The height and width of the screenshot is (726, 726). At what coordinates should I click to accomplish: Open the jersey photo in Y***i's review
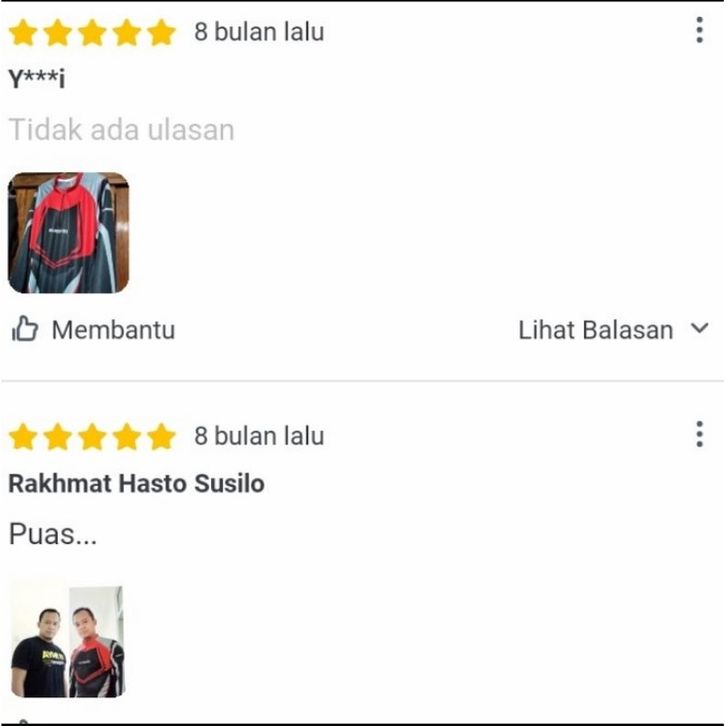[x=68, y=233]
